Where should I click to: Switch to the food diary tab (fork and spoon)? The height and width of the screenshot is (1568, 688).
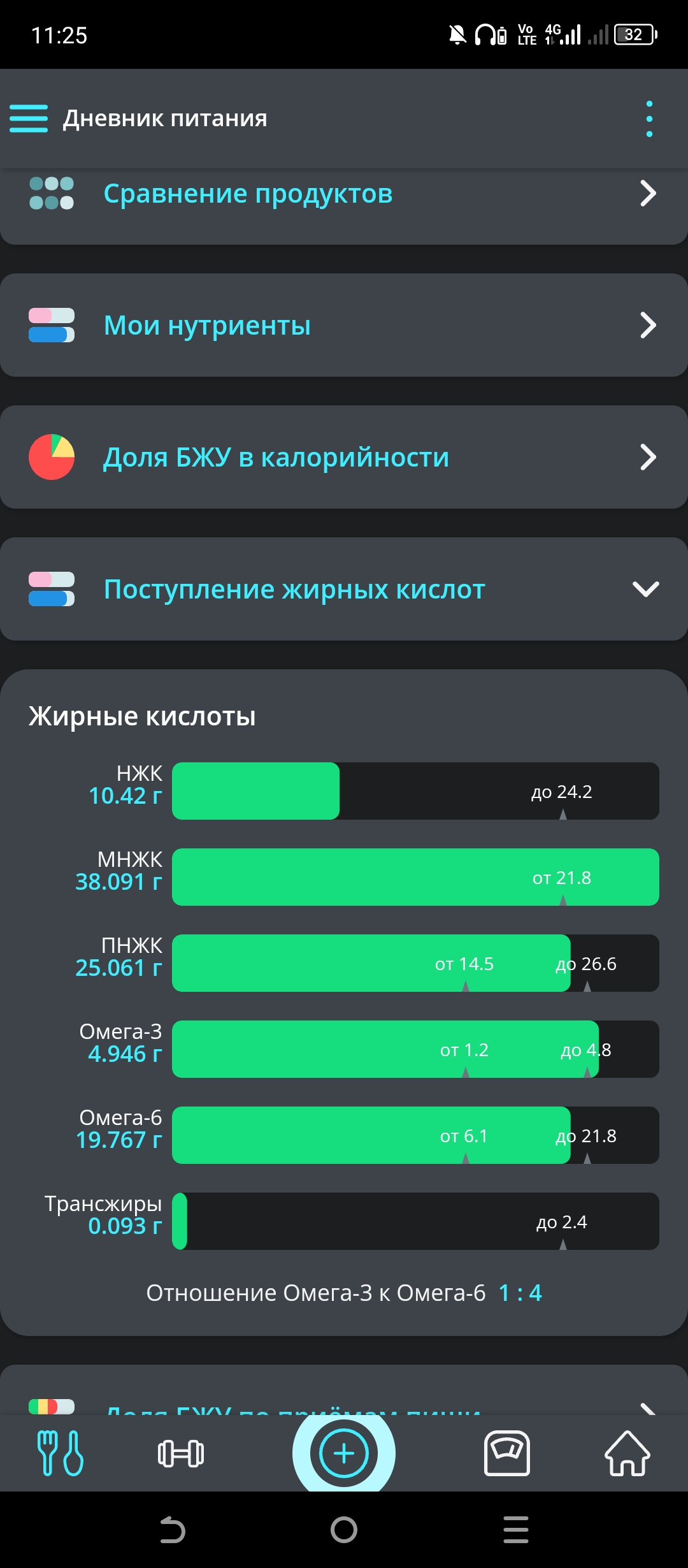(61, 1453)
